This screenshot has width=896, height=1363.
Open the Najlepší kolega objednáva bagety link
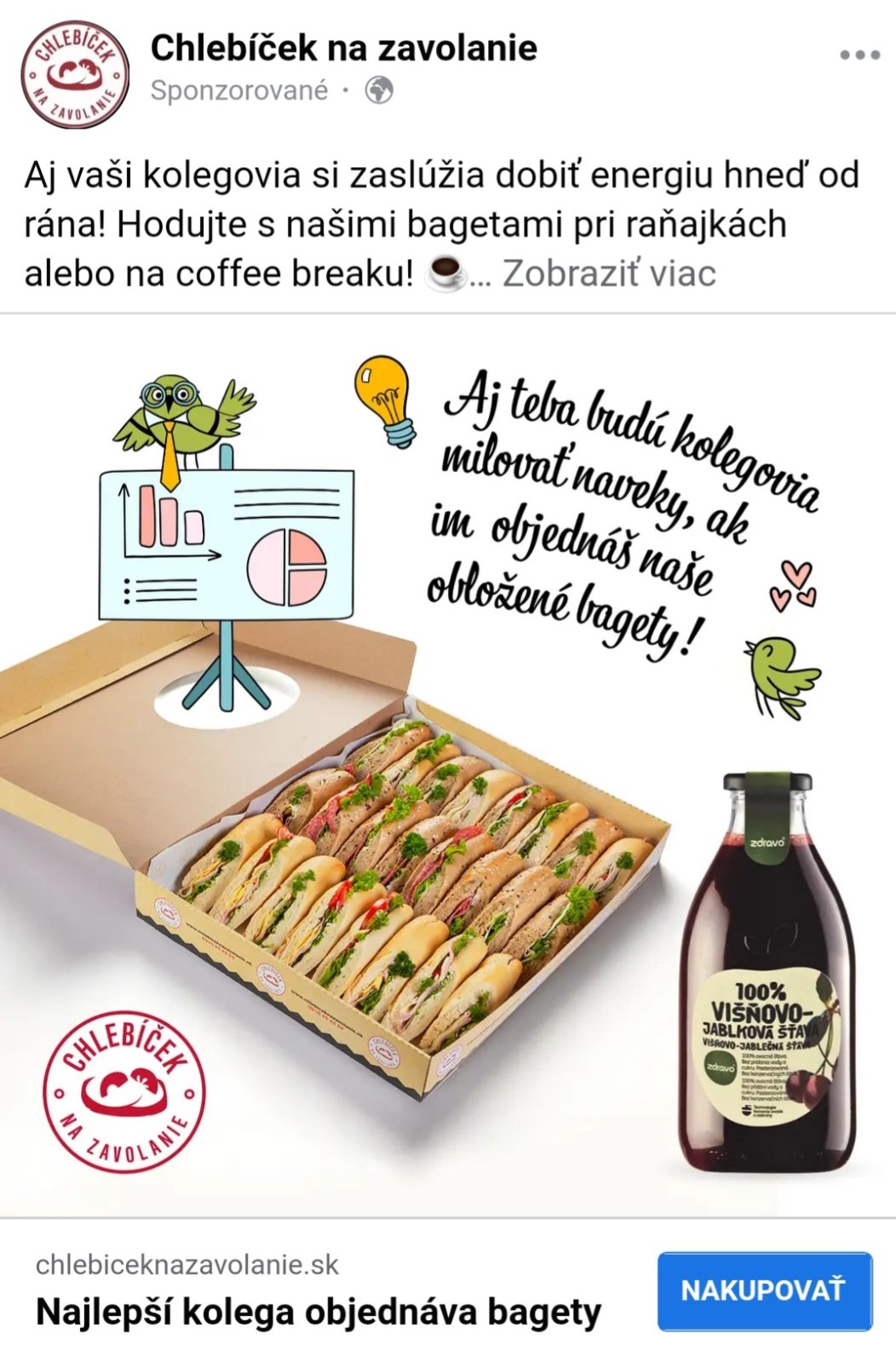[x=319, y=1312]
